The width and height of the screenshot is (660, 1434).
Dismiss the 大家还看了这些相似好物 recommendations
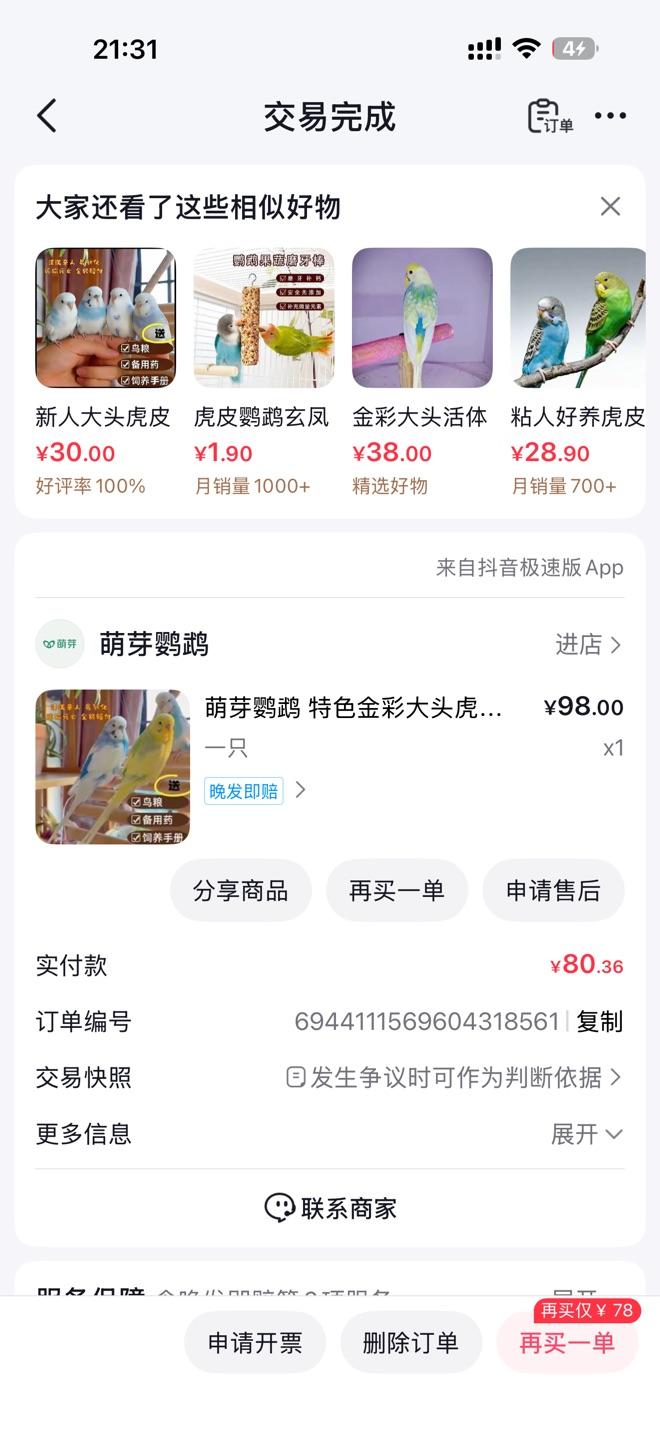click(x=610, y=207)
